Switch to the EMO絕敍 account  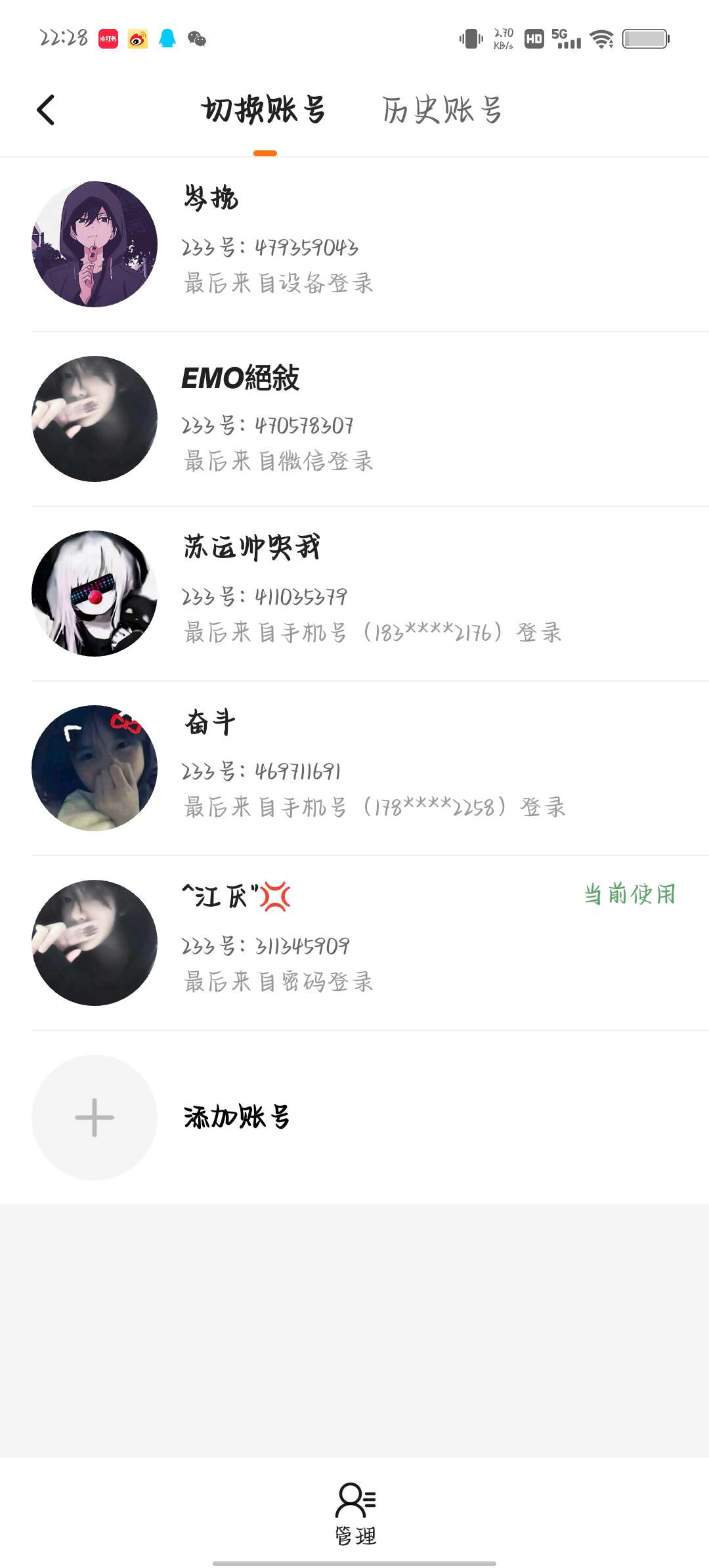[354, 419]
